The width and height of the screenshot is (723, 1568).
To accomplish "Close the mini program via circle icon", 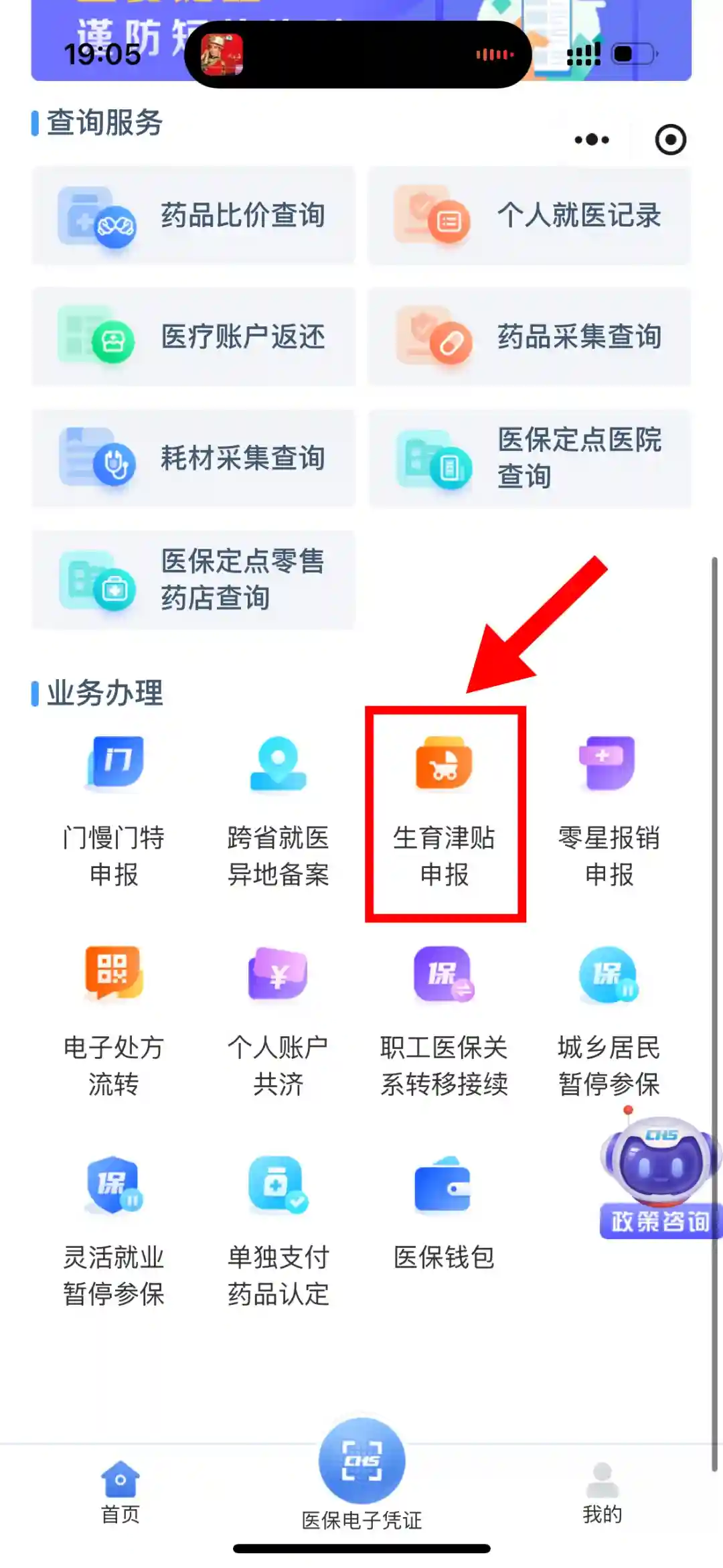I will tap(670, 140).
